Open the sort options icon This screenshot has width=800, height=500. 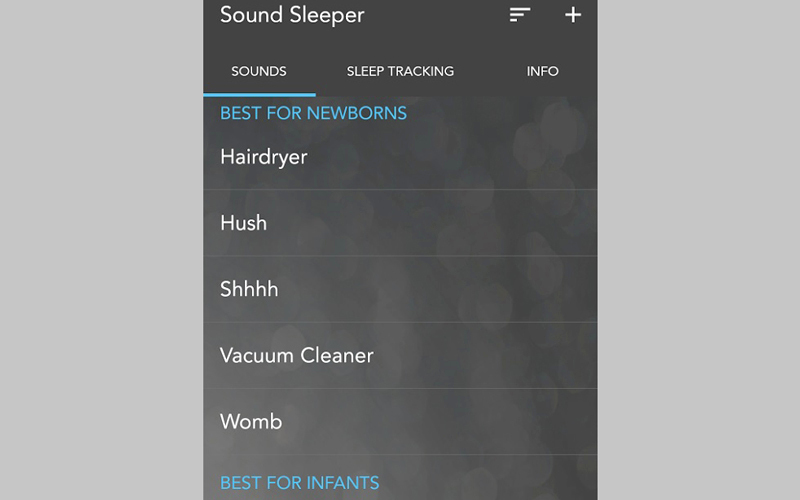pos(519,15)
